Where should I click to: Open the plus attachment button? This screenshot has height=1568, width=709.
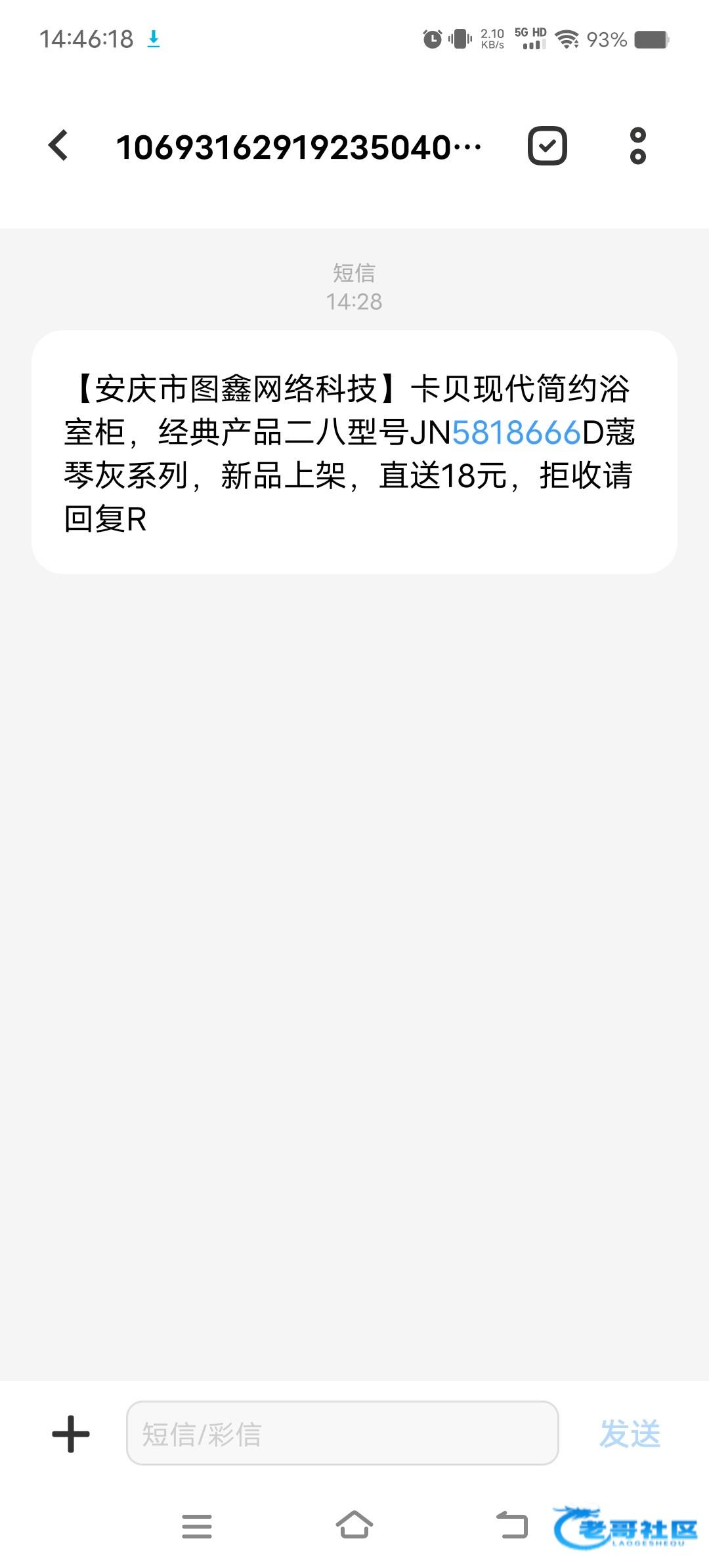tap(71, 1435)
